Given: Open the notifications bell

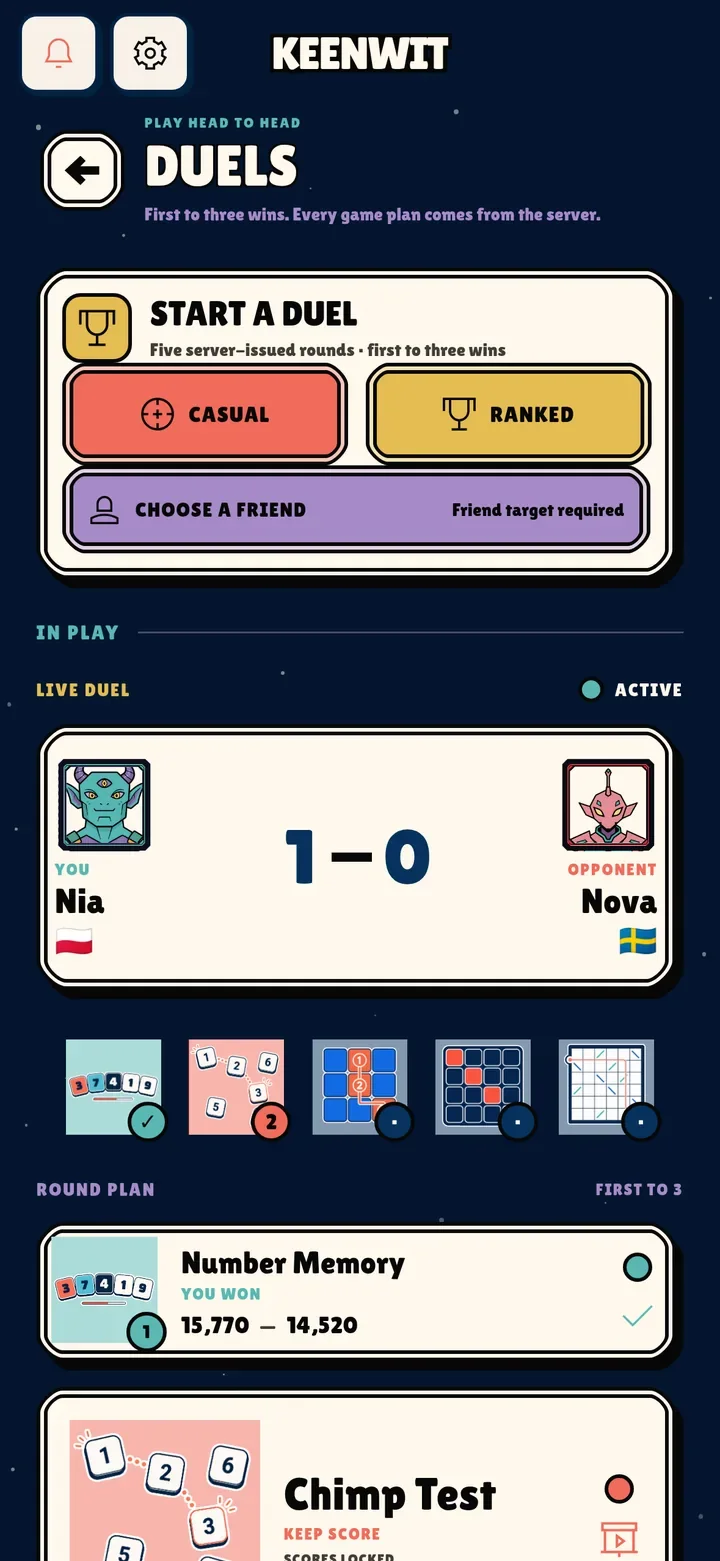Looking at the screenshot, I should click(59, 53).
